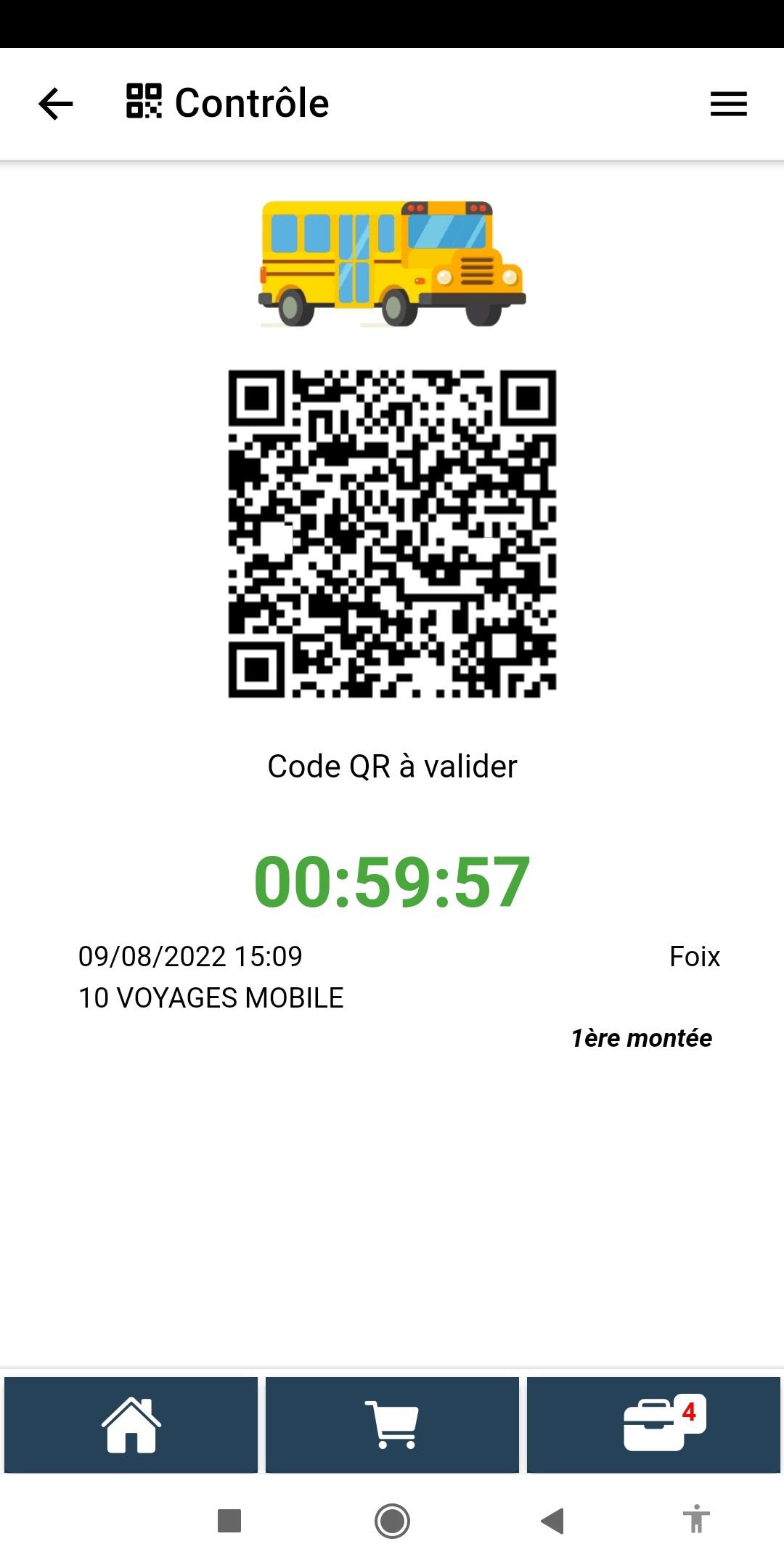Open the shopping cart tab
Image resolution: width=784 pixels, height=1568 pixels.
pyautogui.click(x=392, y=1424)
